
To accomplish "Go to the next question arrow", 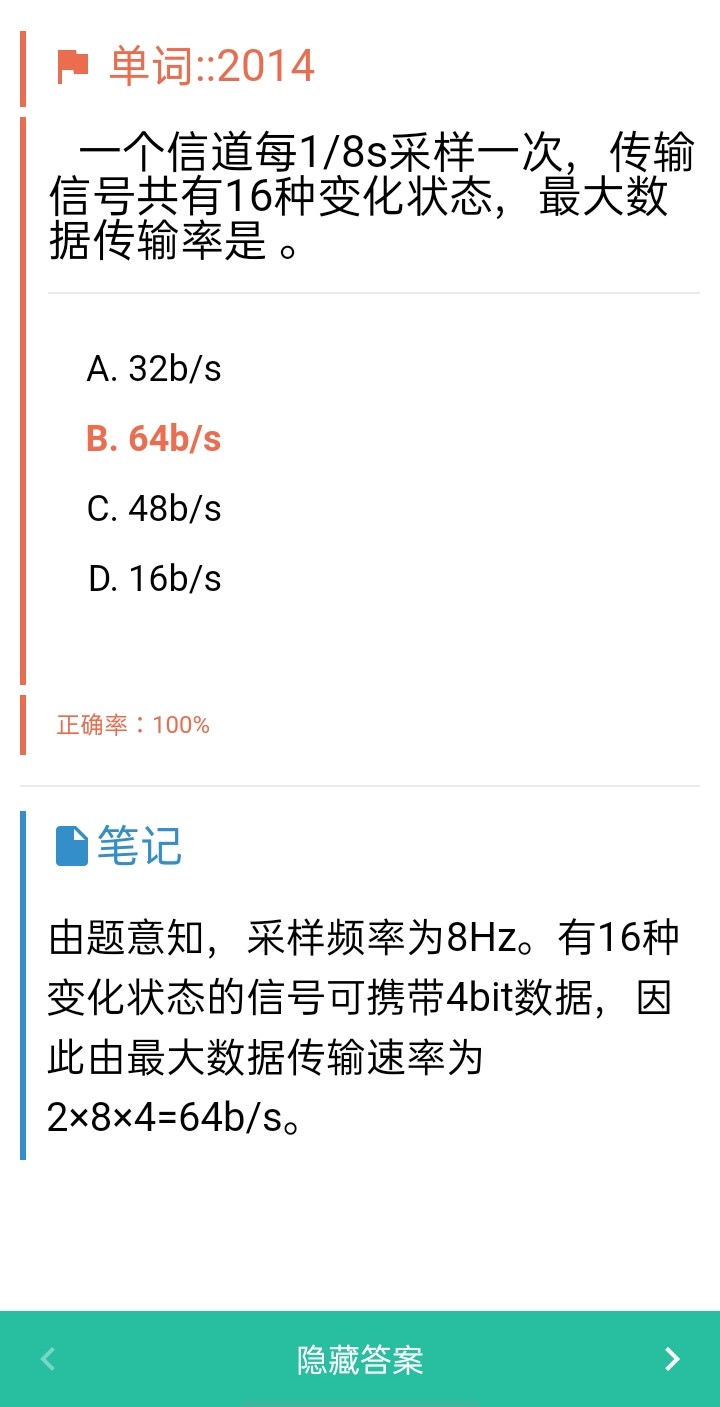I will [x=673, y=1359].
